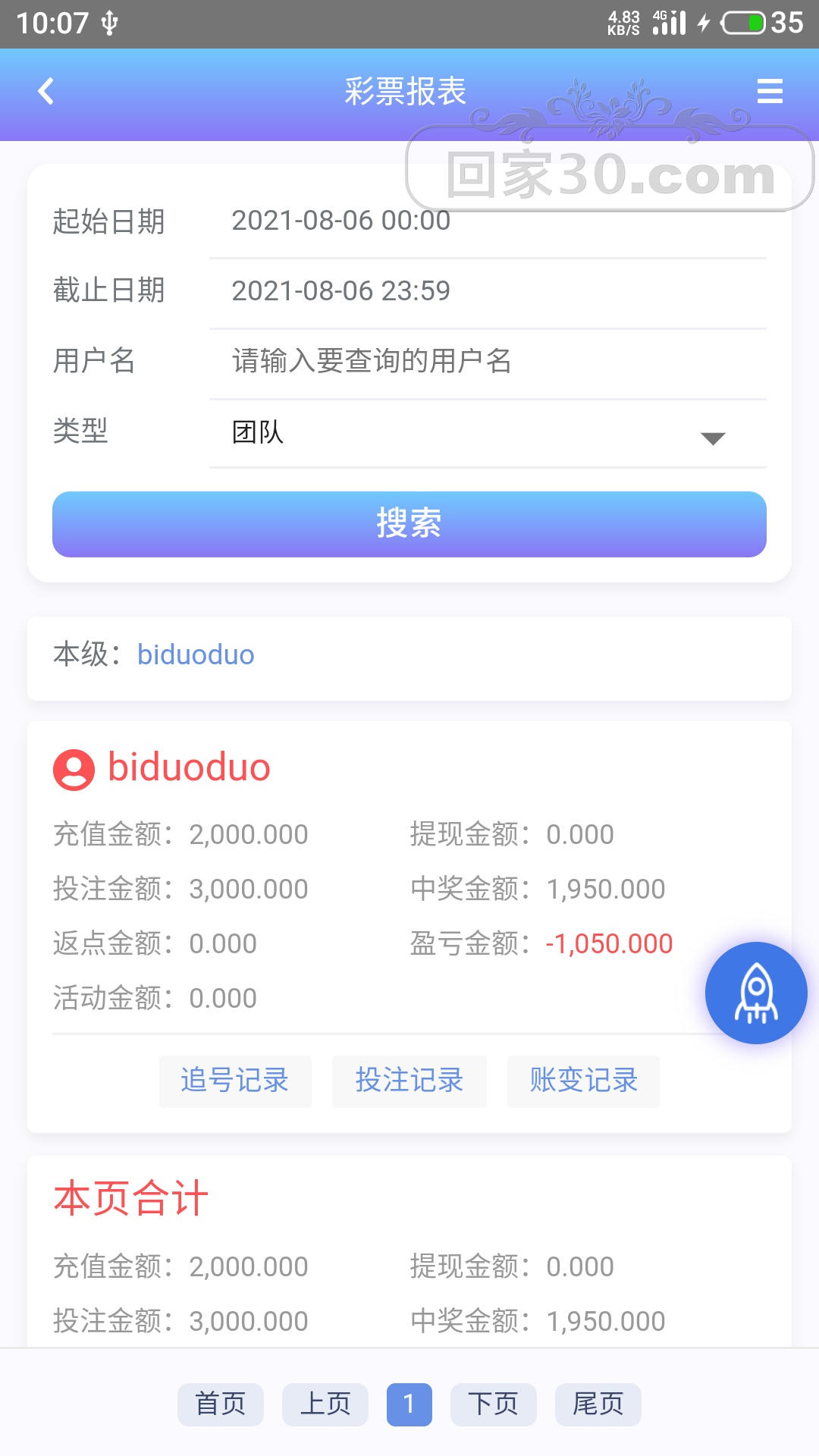The image size is (819, 1456).
Task: Open the hamburger menu
Action: coord(769,92)
